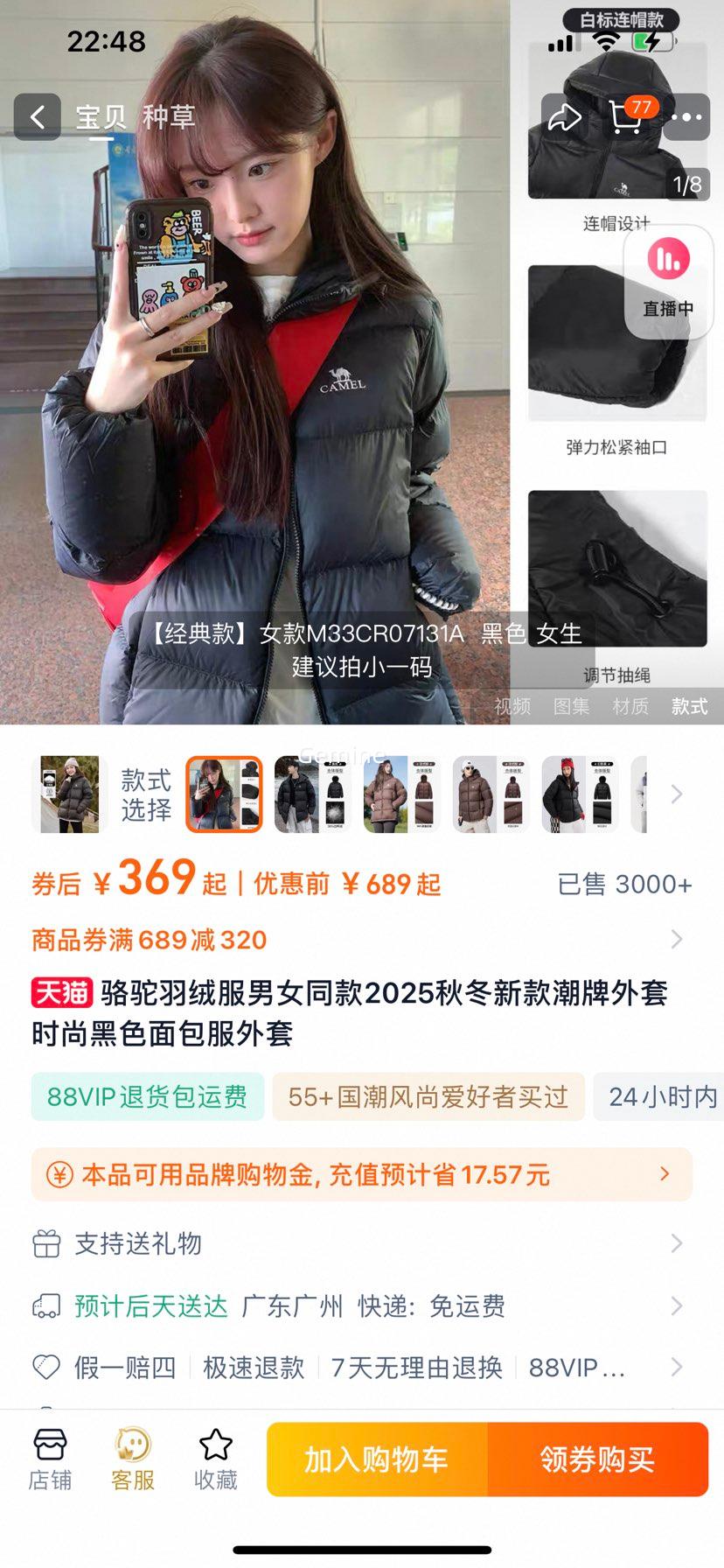
Task: Open the three-dot overflow menu
Action: tap(686, 117)
